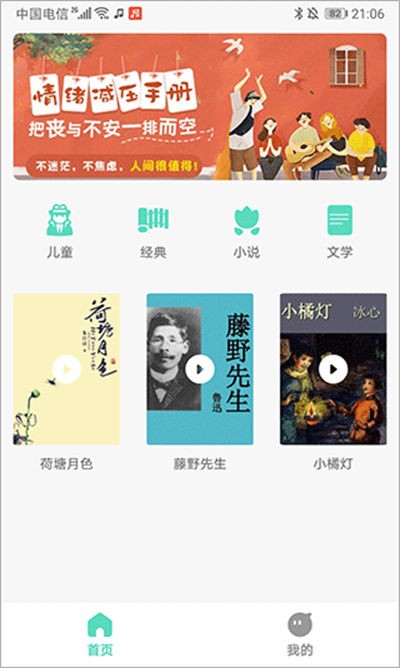Open the 情绪减压手册 banner
The height and width of the screenshot is (668, 400).
200,107
